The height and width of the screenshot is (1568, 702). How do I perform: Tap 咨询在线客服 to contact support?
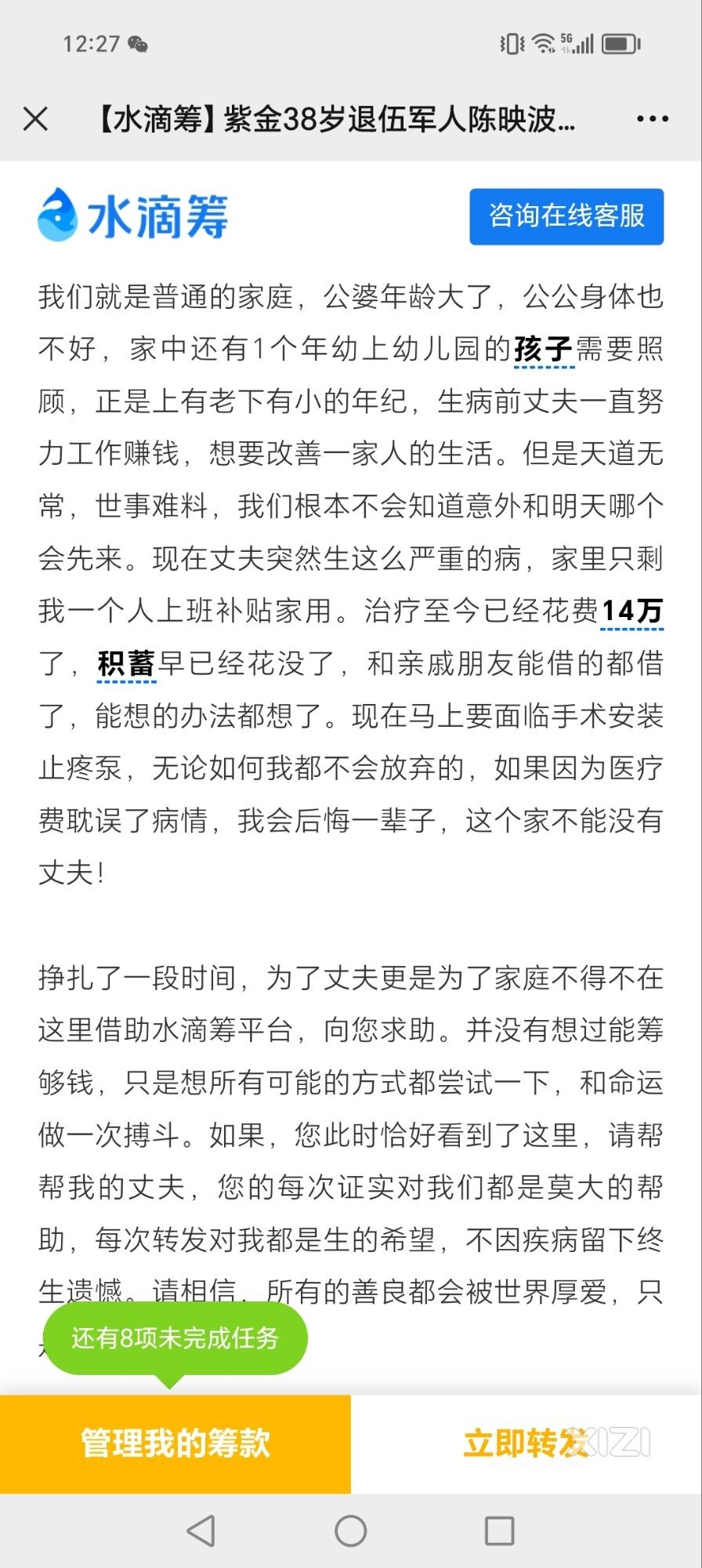tap(566, 216)
